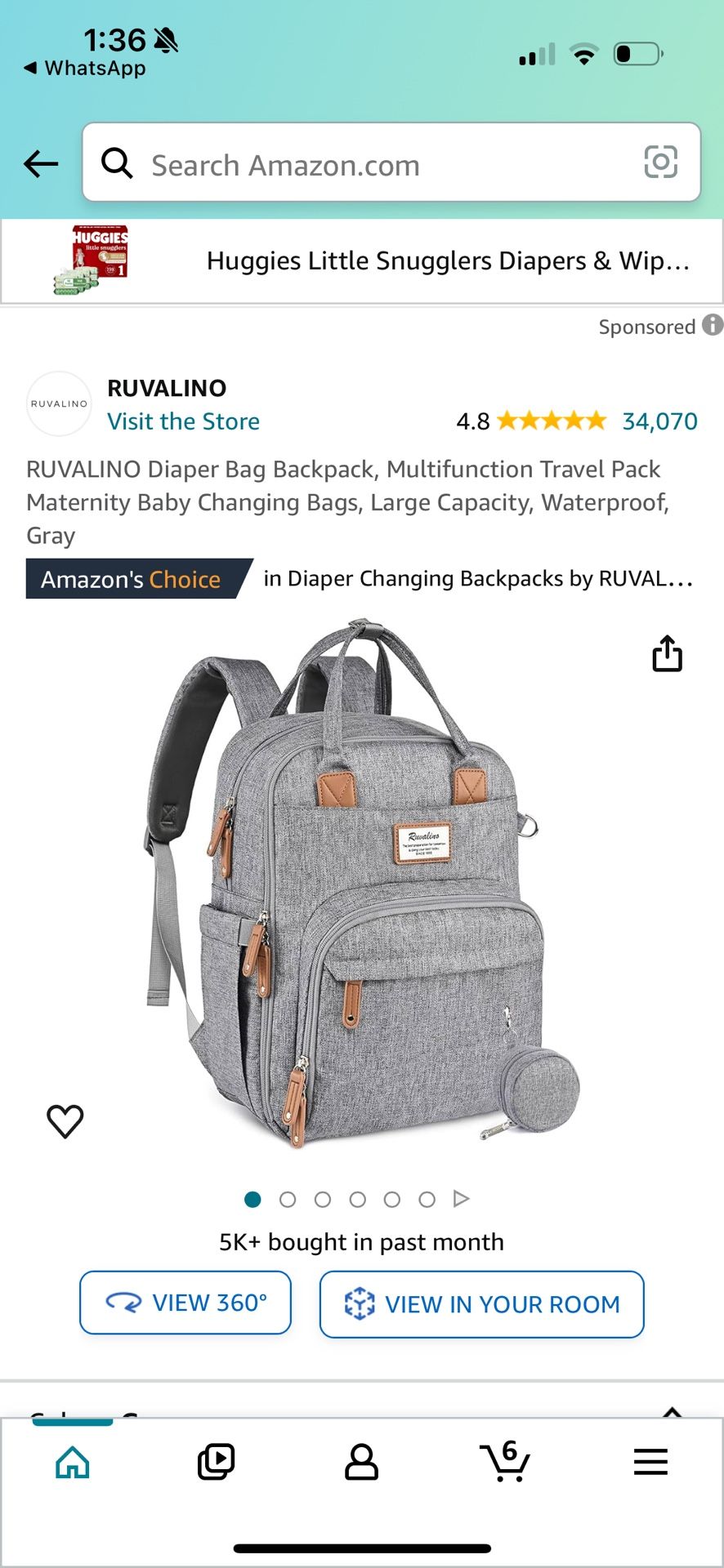Open the Inspire video tab
Image resolution: width=724 pixels, height=1568 pixels.
click(x=217, y=1462)
